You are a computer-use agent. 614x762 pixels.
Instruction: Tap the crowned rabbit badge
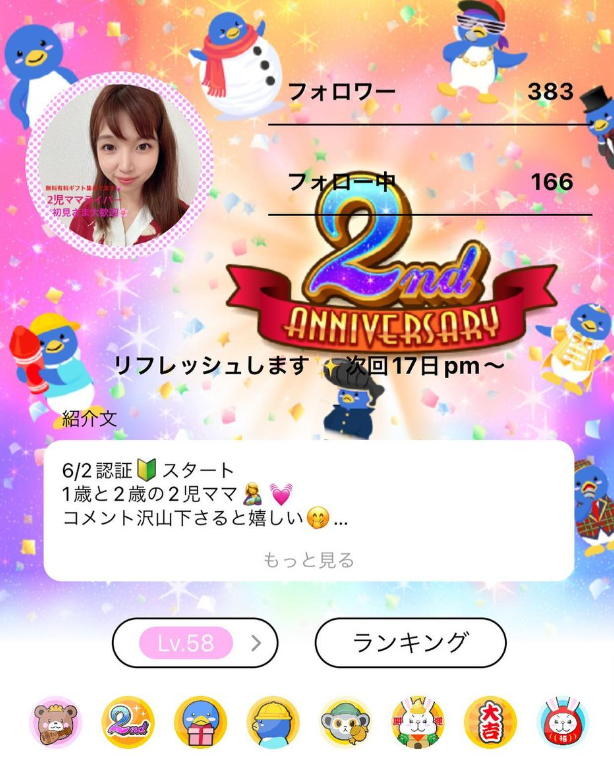coord(418,722)
